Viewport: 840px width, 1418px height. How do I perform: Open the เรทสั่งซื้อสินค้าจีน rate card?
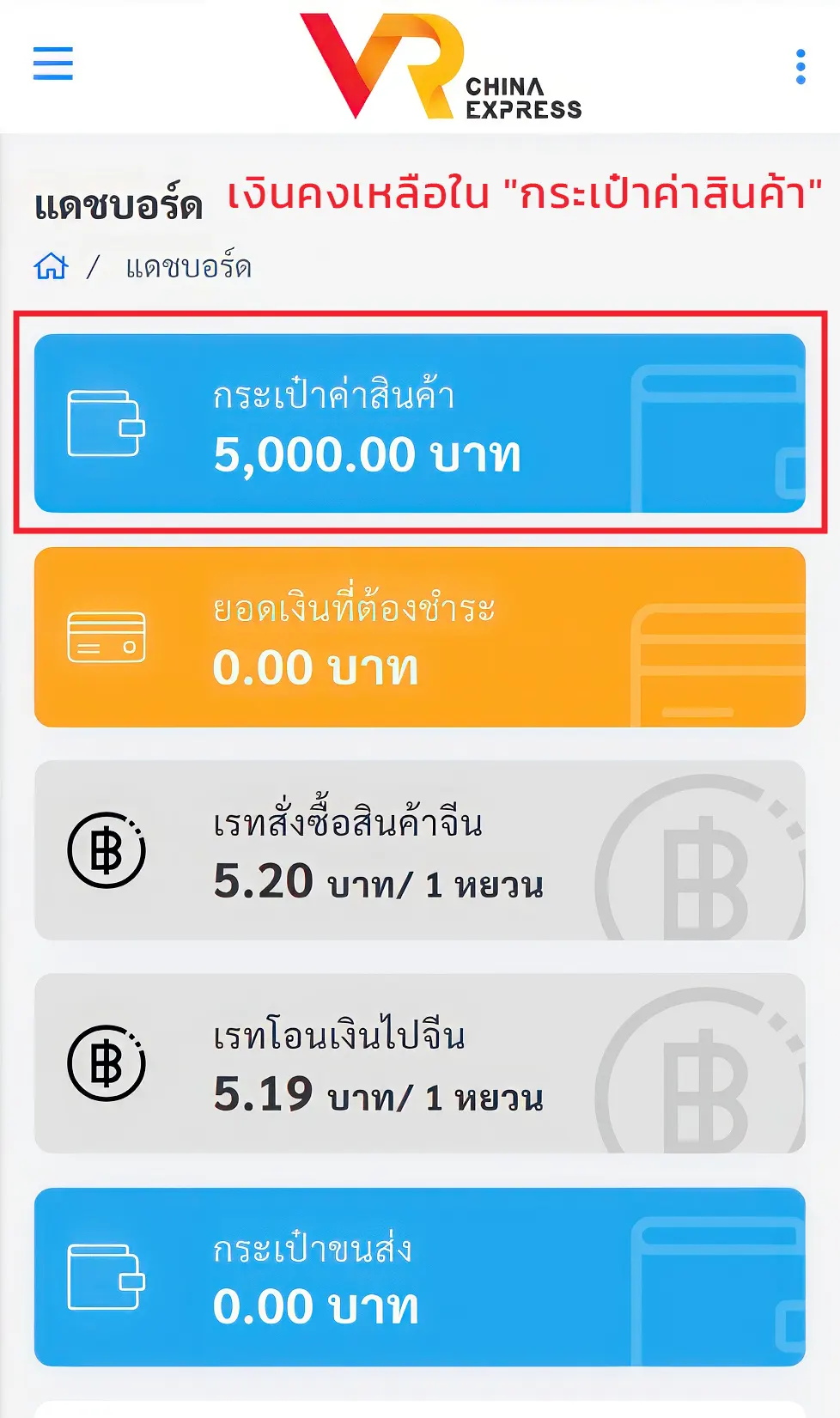click(x=419, y=850)
